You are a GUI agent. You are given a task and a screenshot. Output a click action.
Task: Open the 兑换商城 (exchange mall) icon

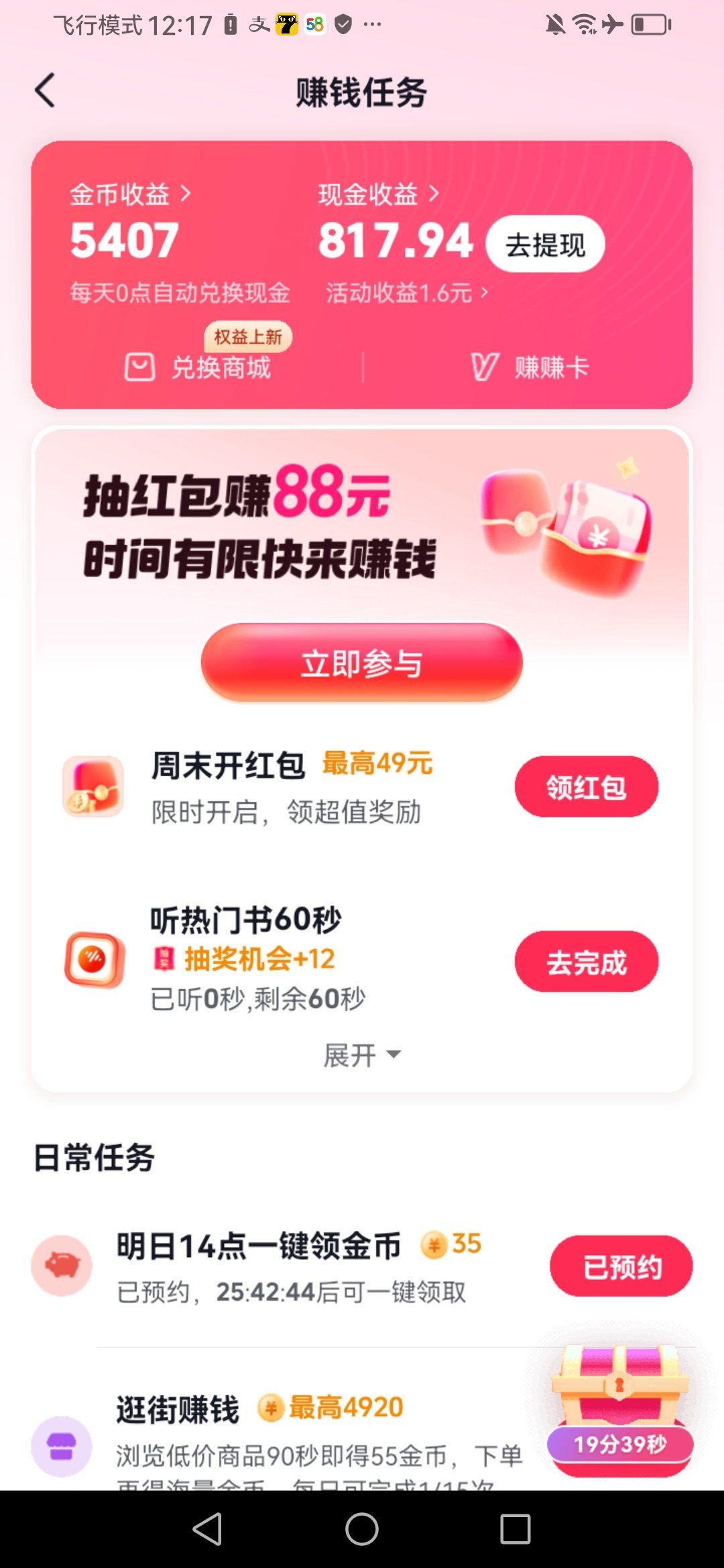pyautogui.click(x=139, y=367)
